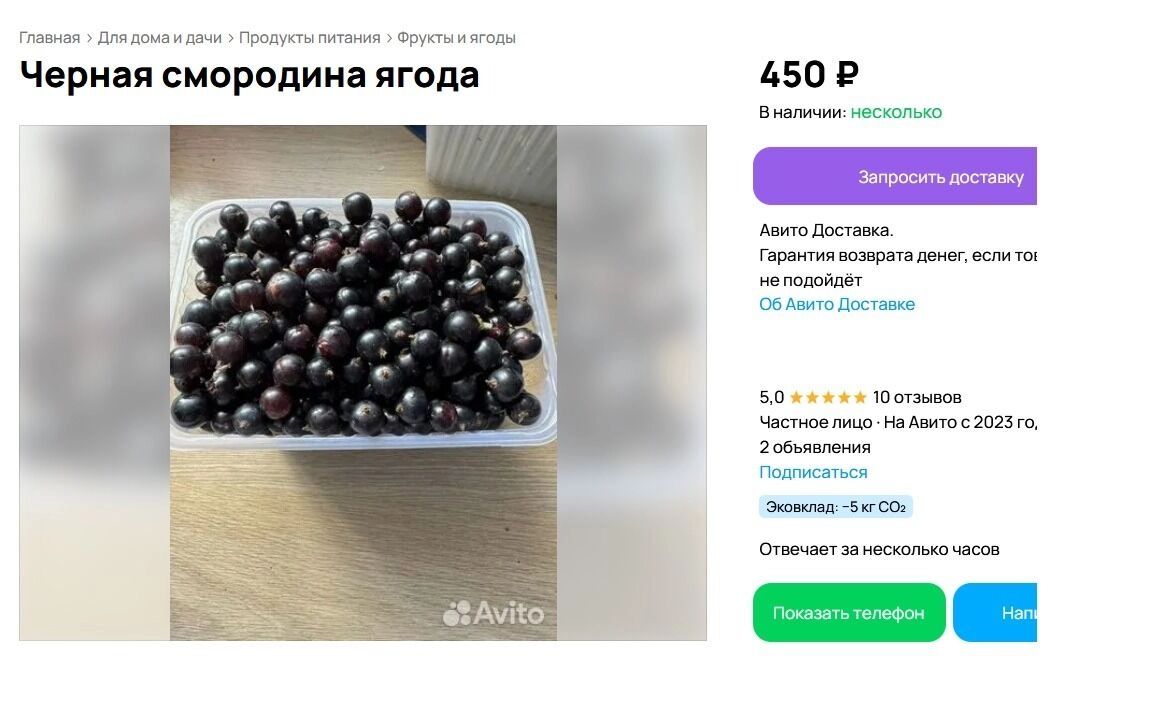Image resolution: width=1171 pixels, height=721 pixels.
Task: Open Об Авито Доставке link
Action: click(x=836, y=304)
